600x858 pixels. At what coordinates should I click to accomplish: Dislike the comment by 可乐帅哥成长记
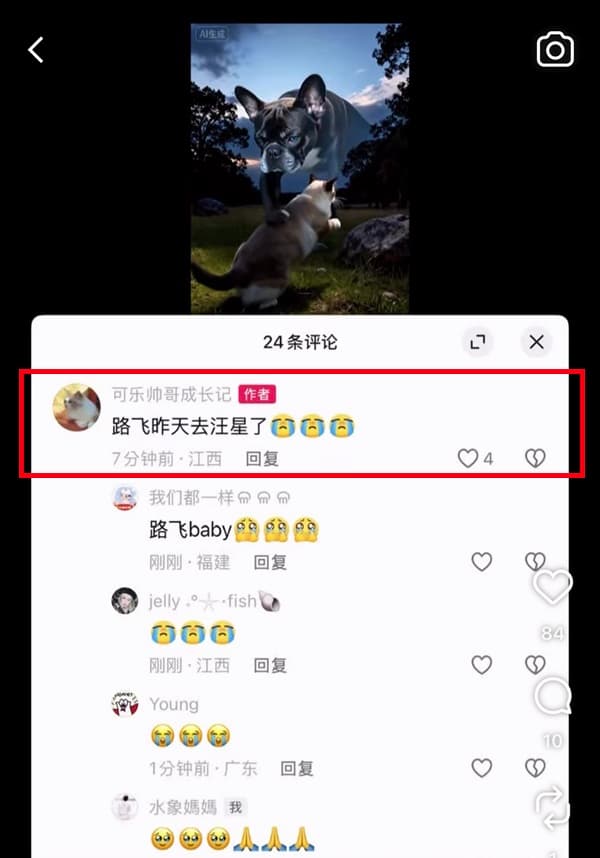[x=536, y=459]
